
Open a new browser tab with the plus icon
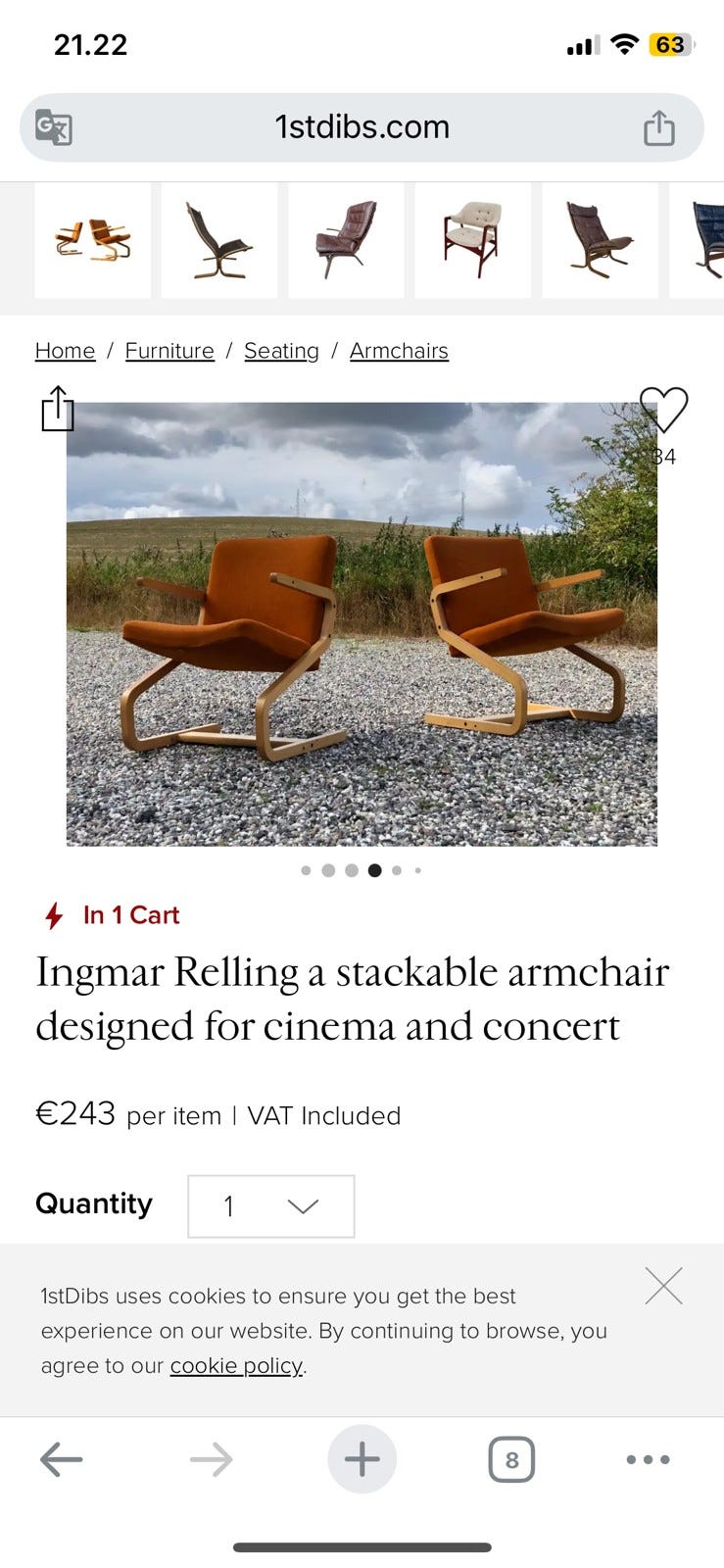(x=362, y=1459)
